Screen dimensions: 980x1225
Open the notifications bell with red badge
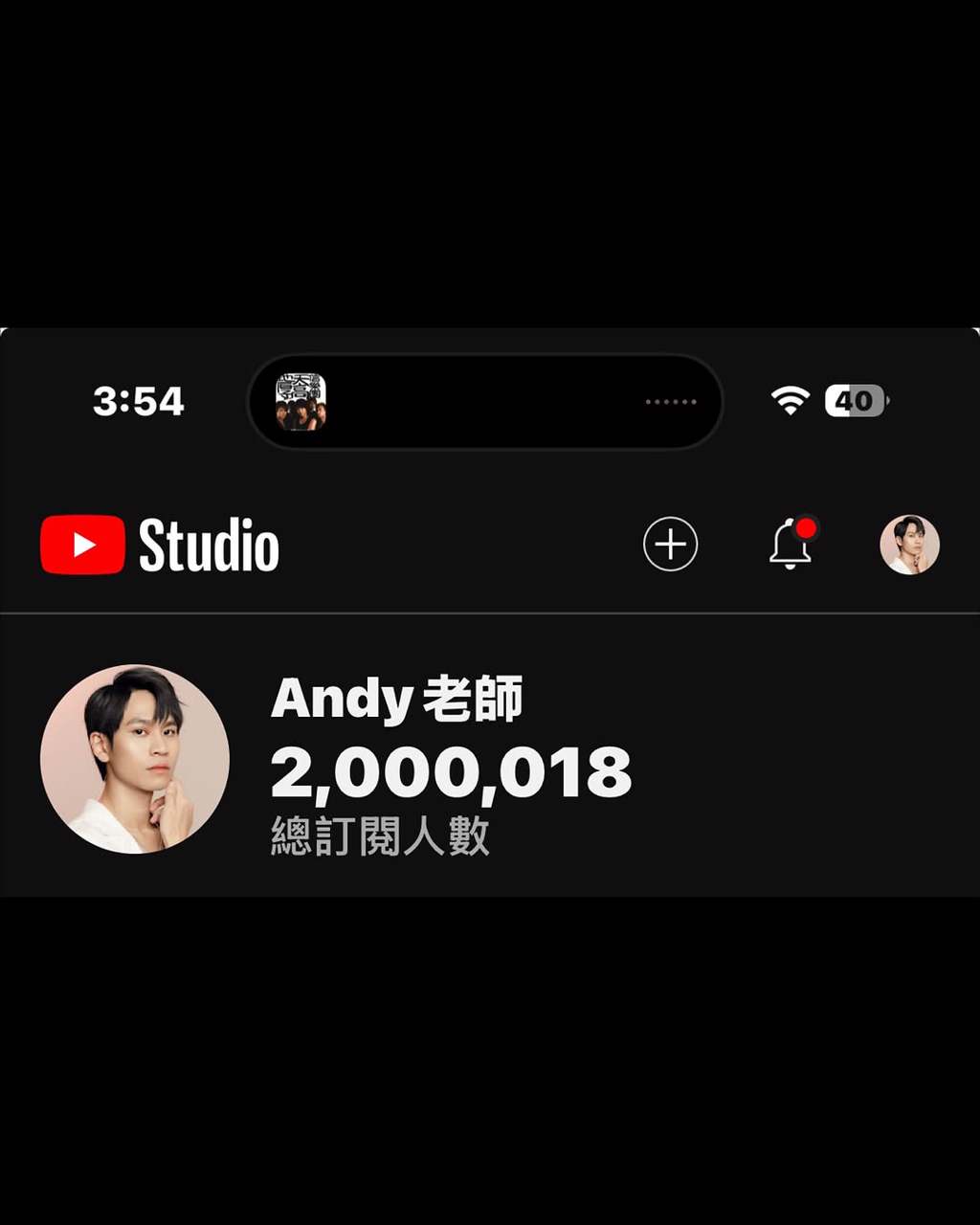[x=790, y=546]
